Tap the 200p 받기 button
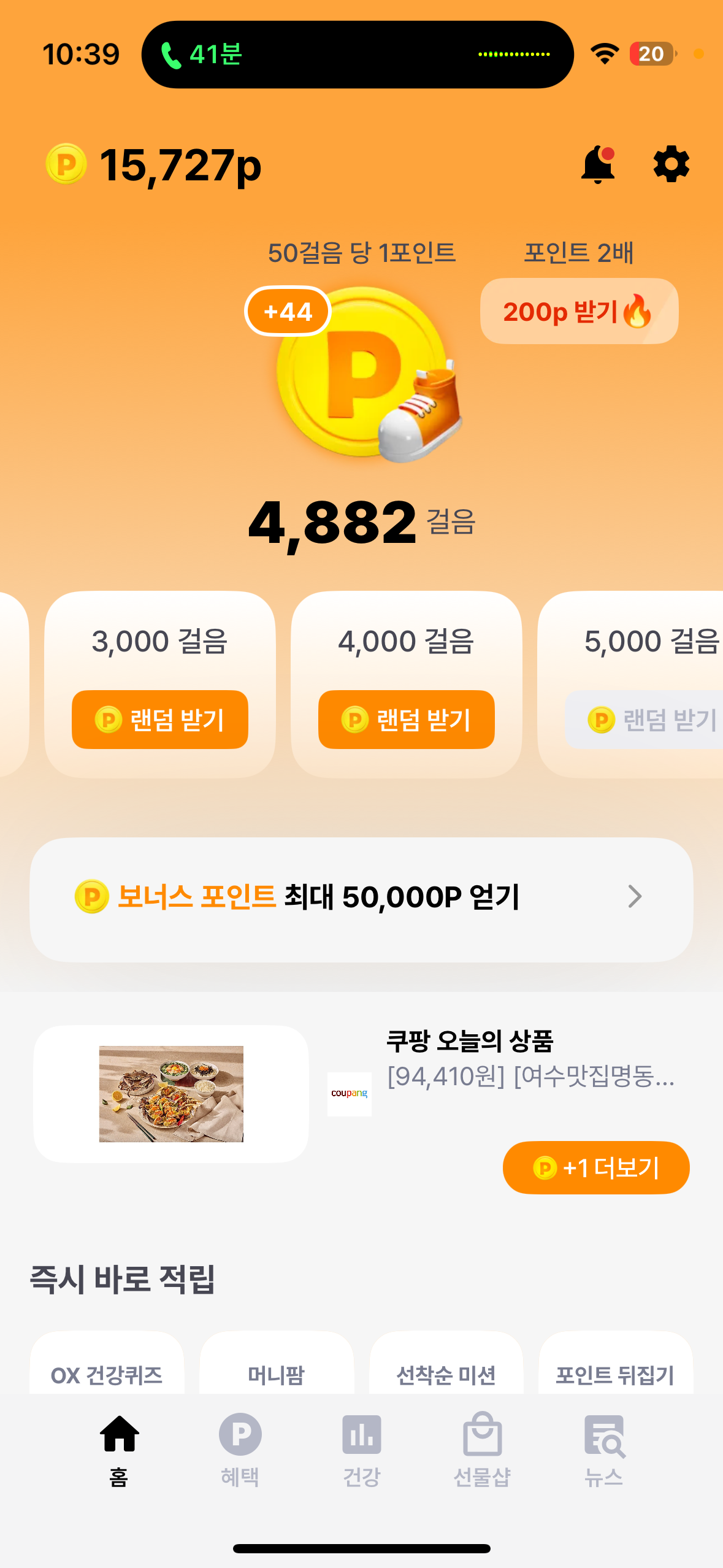This screenshot has width=723, height=1568. pos(578,312)
